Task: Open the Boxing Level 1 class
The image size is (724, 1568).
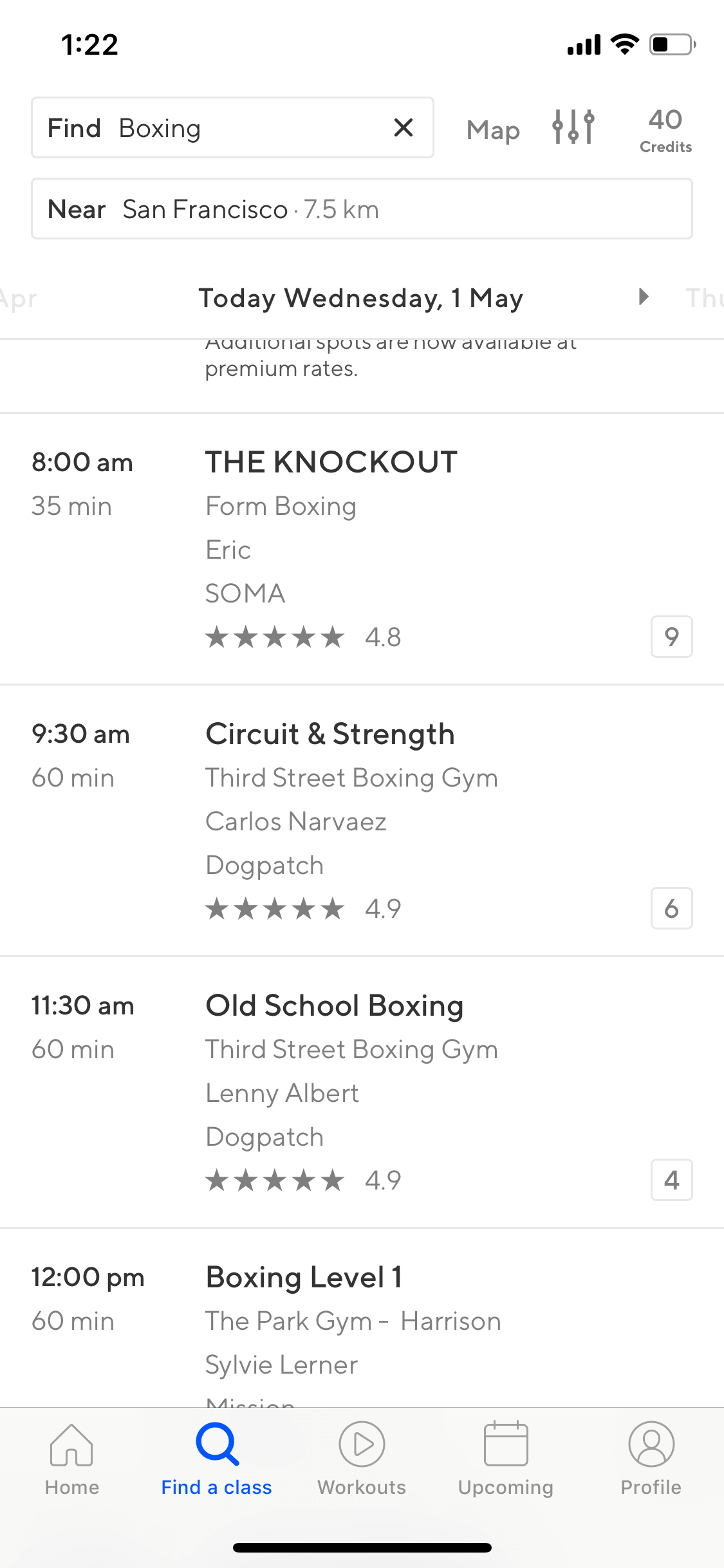Action: (362, 1318)
